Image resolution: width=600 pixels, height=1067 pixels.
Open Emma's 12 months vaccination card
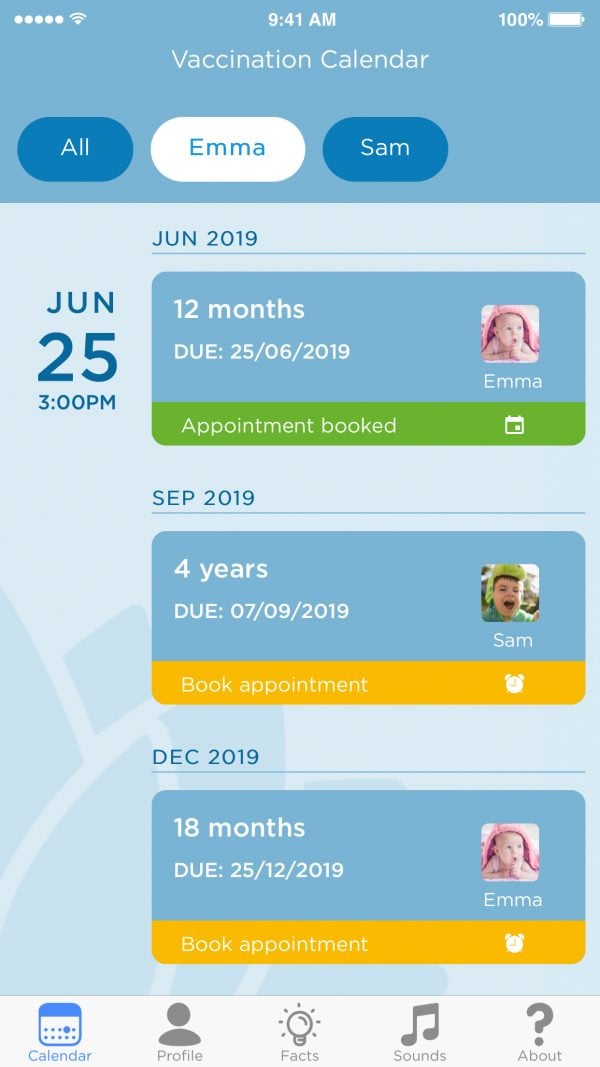368,338
